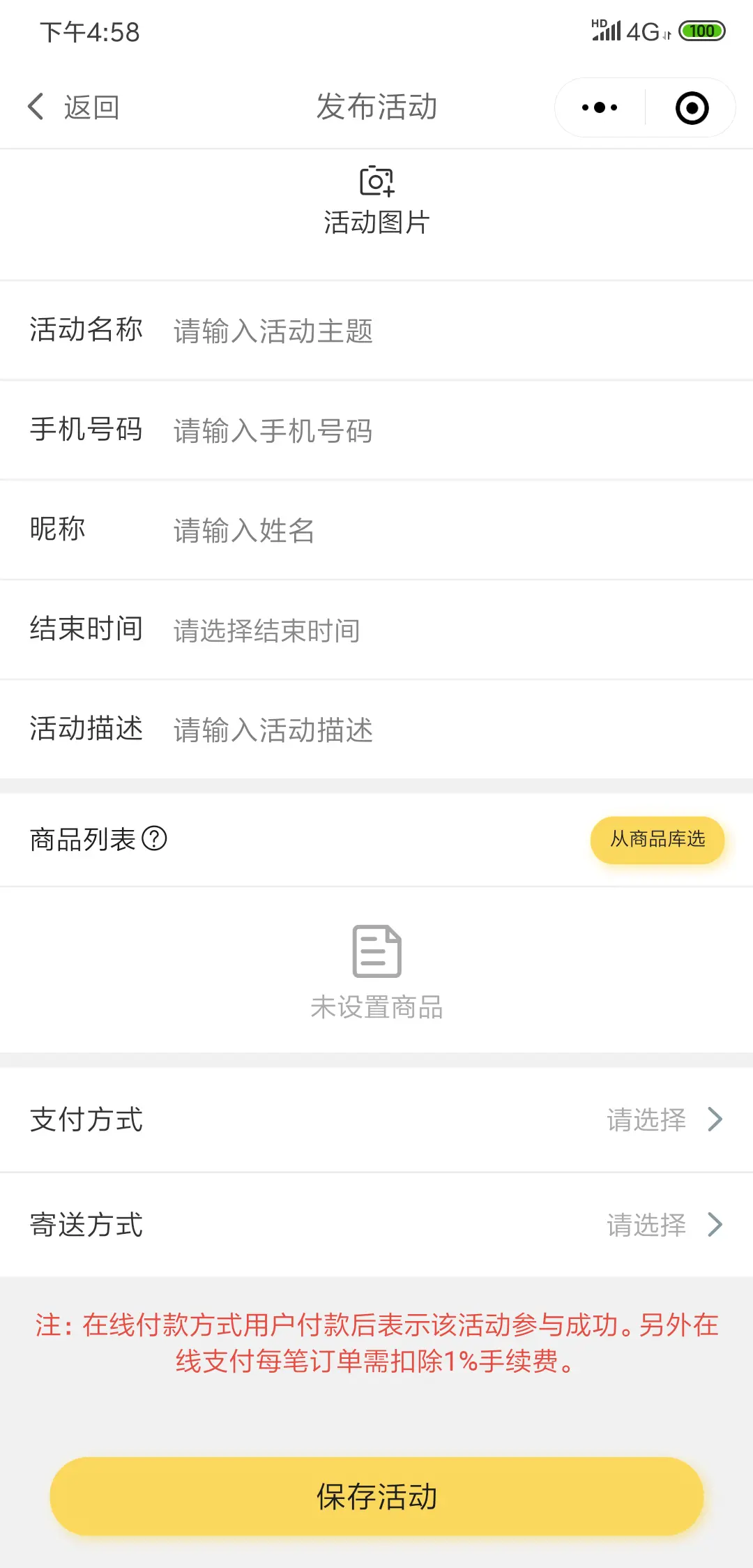Screen dimensions: 753x1568
Task: Close the mini-program with the circle icon
Action: [692, 108]
